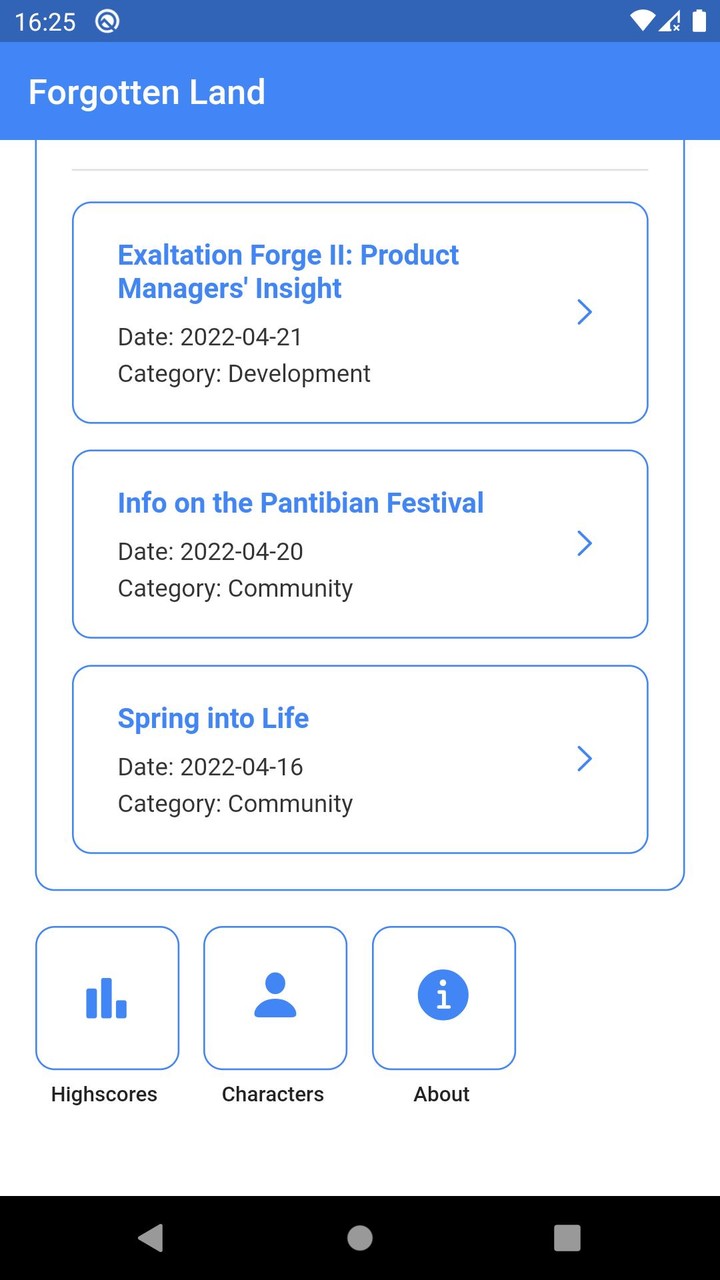Open the Info on the Pantibian Festival link
The height and width of the screenshot is (1280, 720).
(300, 503)
